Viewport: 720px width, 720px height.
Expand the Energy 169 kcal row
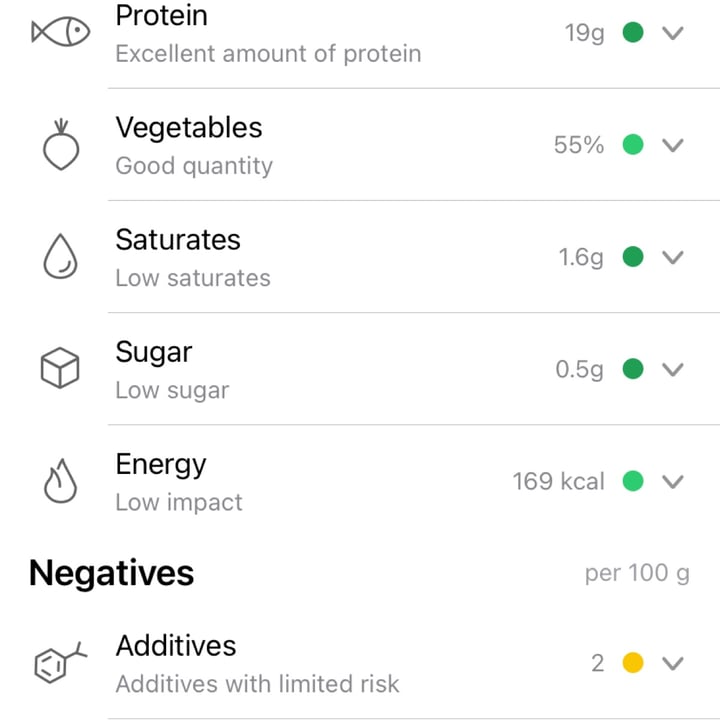coord(673,481)
